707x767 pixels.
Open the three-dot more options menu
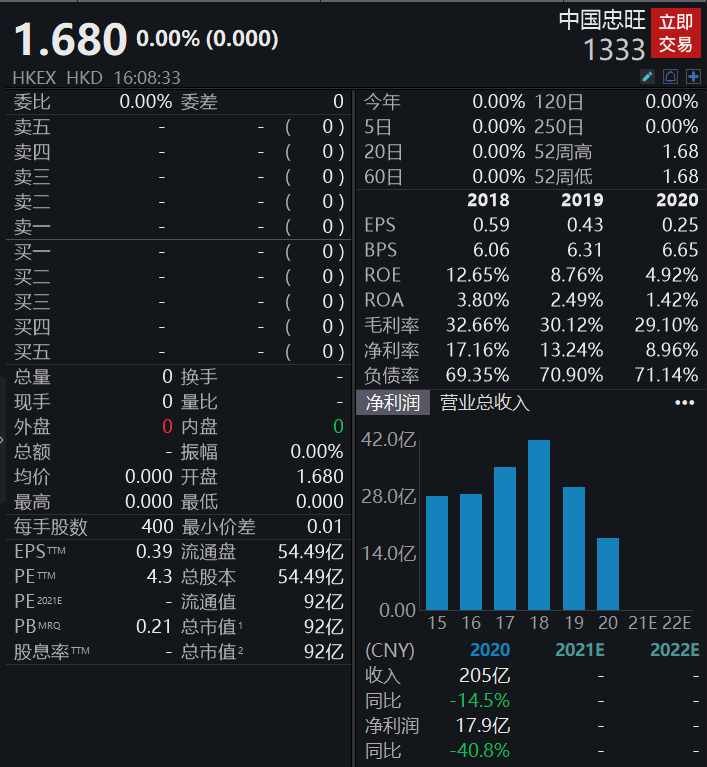(x=684, y=403)
